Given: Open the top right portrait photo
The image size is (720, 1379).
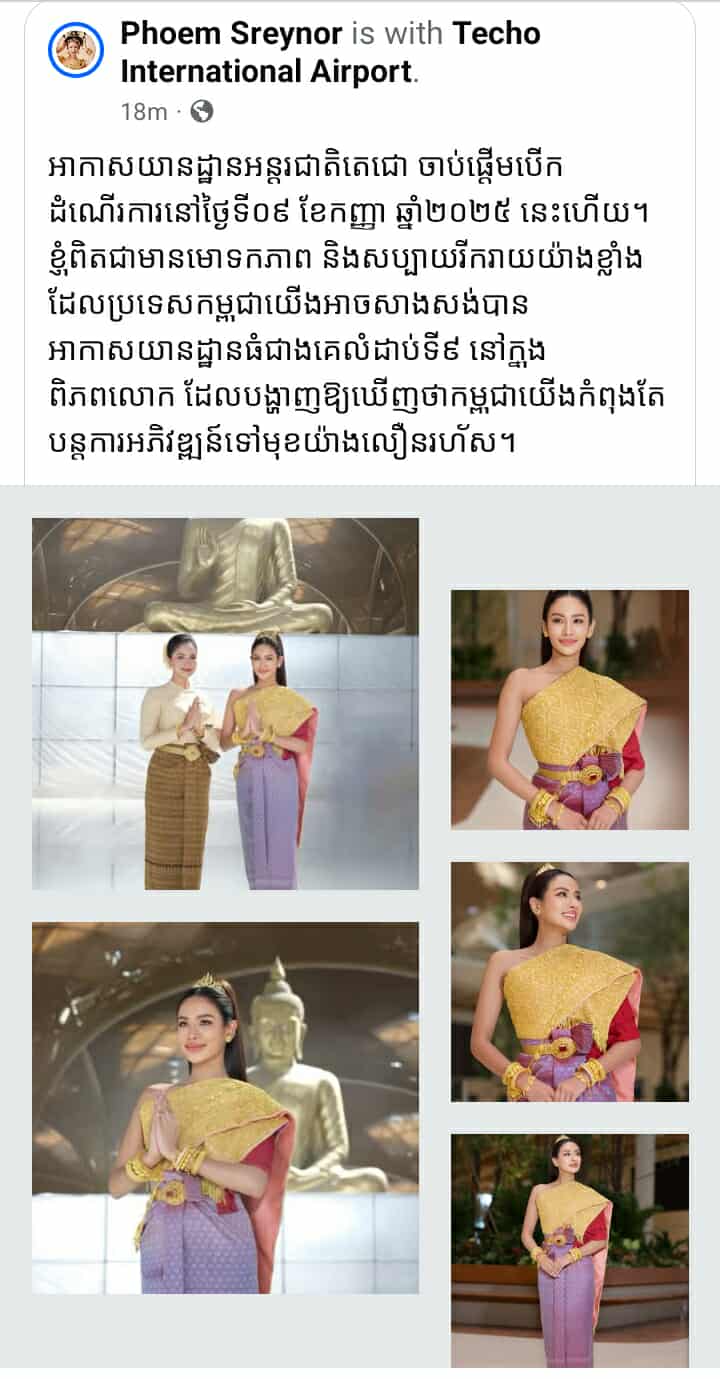Looking at the screenshot, I should [569, 709].
